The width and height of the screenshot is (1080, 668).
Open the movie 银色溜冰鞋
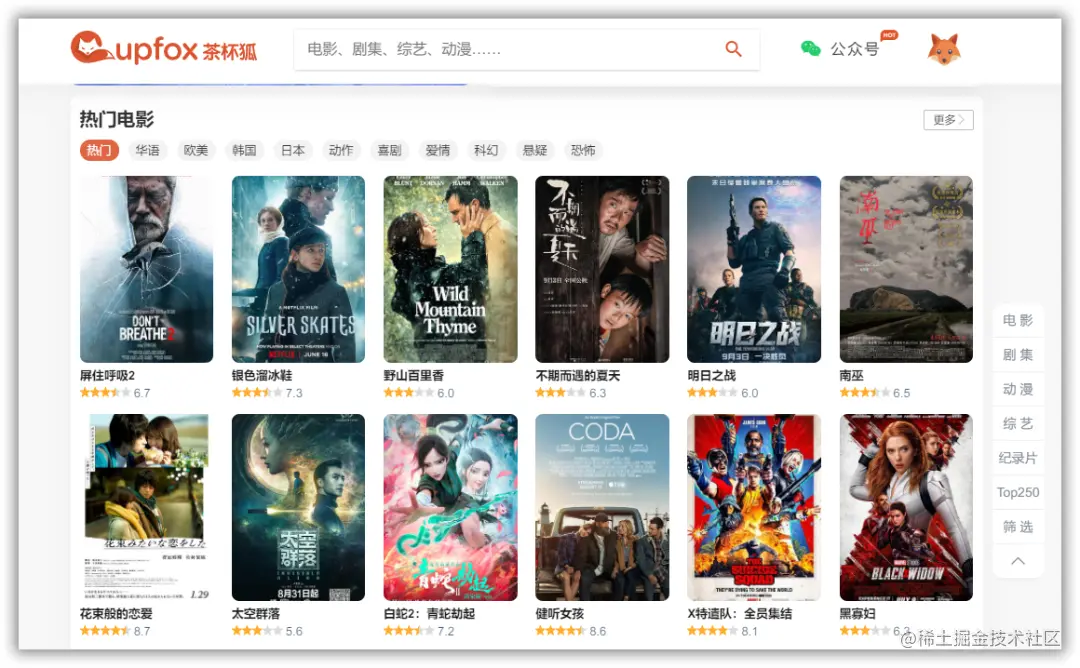298,269
